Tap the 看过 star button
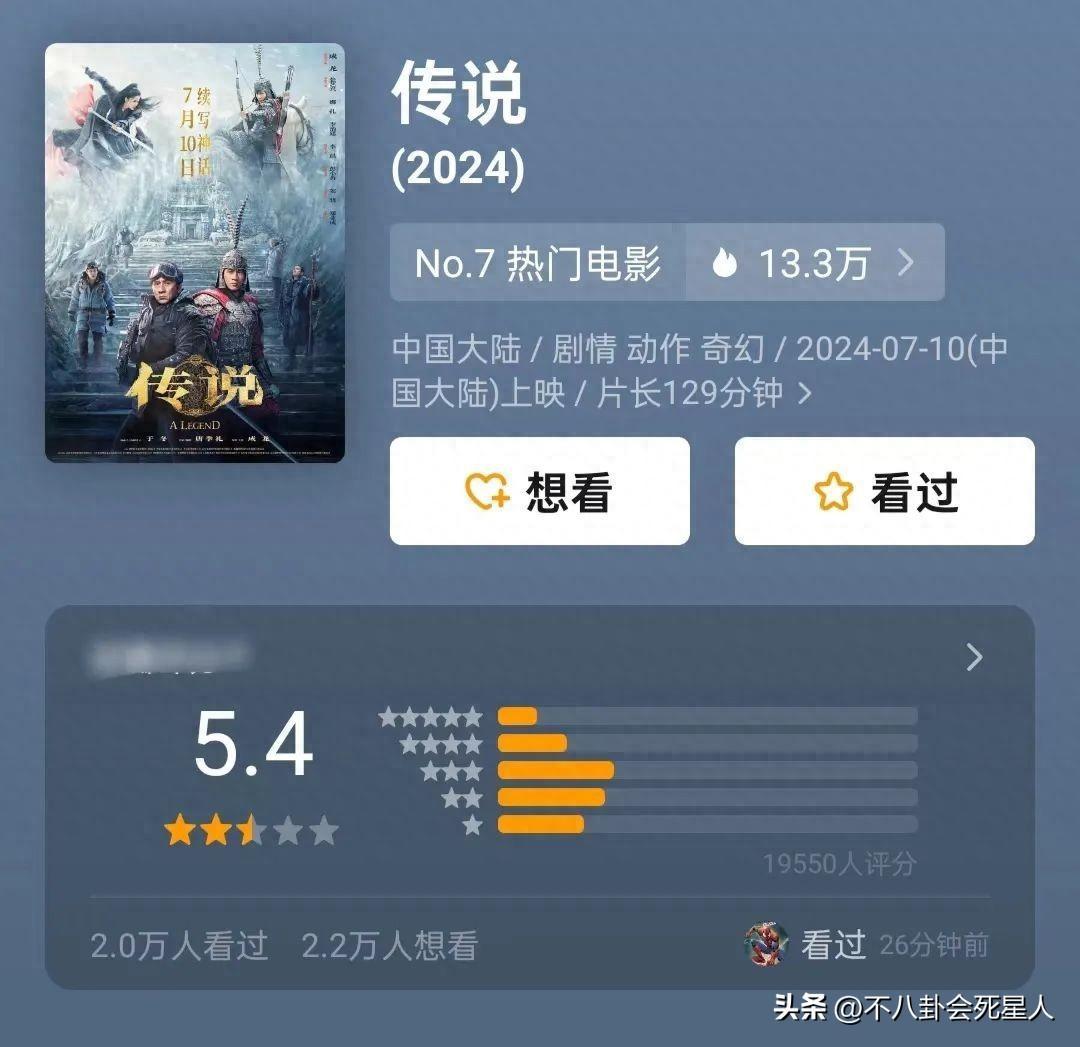The height and width of the screenshot is (1047, 1080). pos(884,491)
